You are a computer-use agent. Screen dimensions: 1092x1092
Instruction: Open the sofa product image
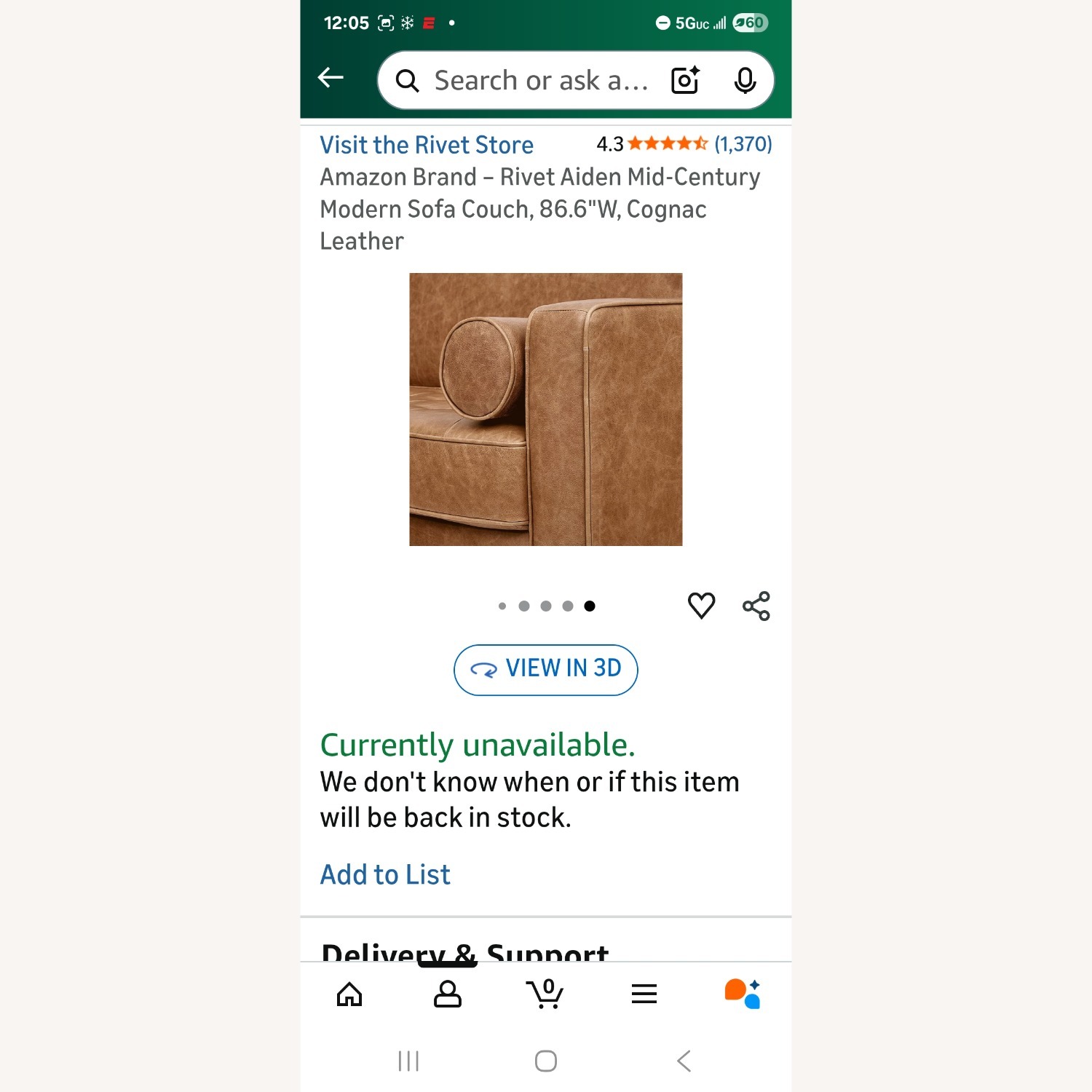coord(545,409)
